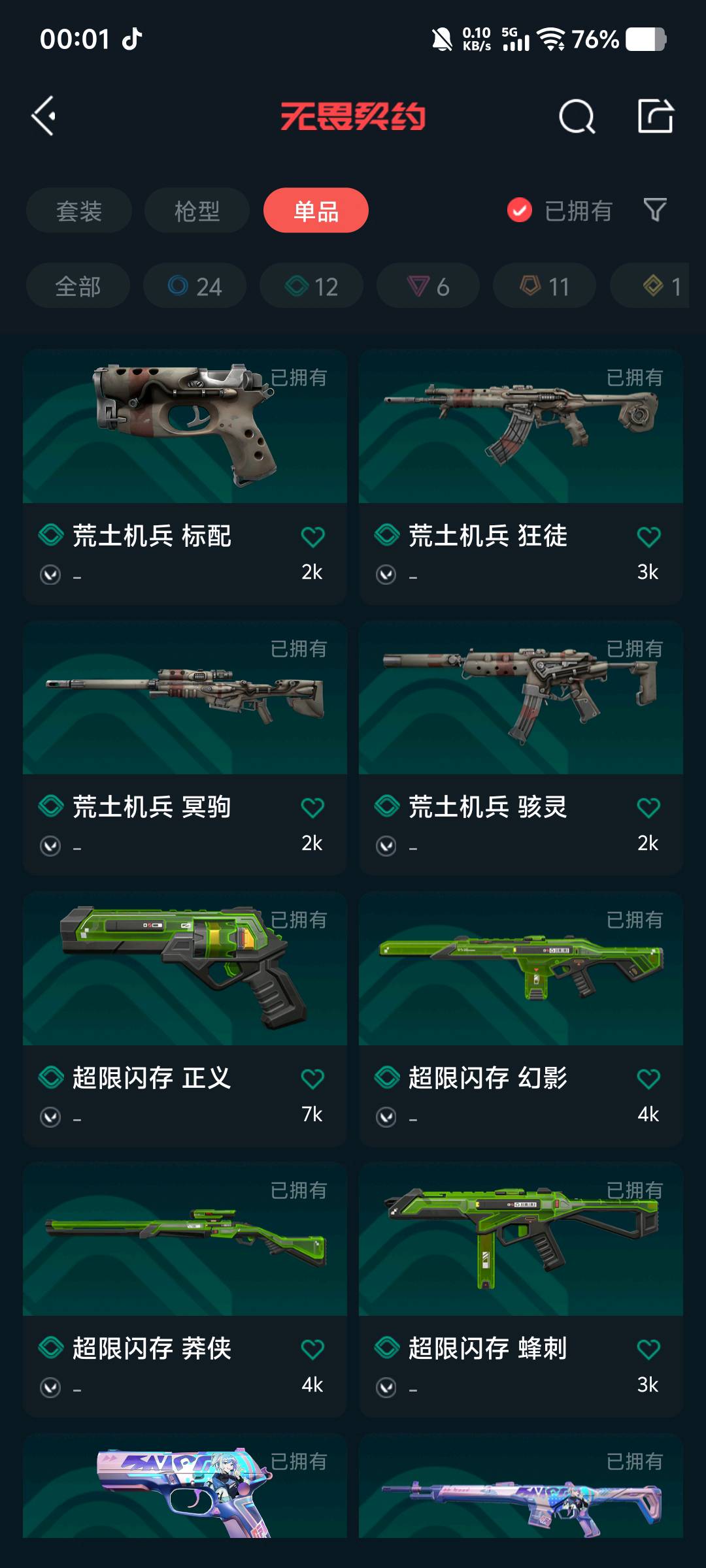Share this skin collection page
This screenshot has height=1568, width=706.
click(655, 116)
